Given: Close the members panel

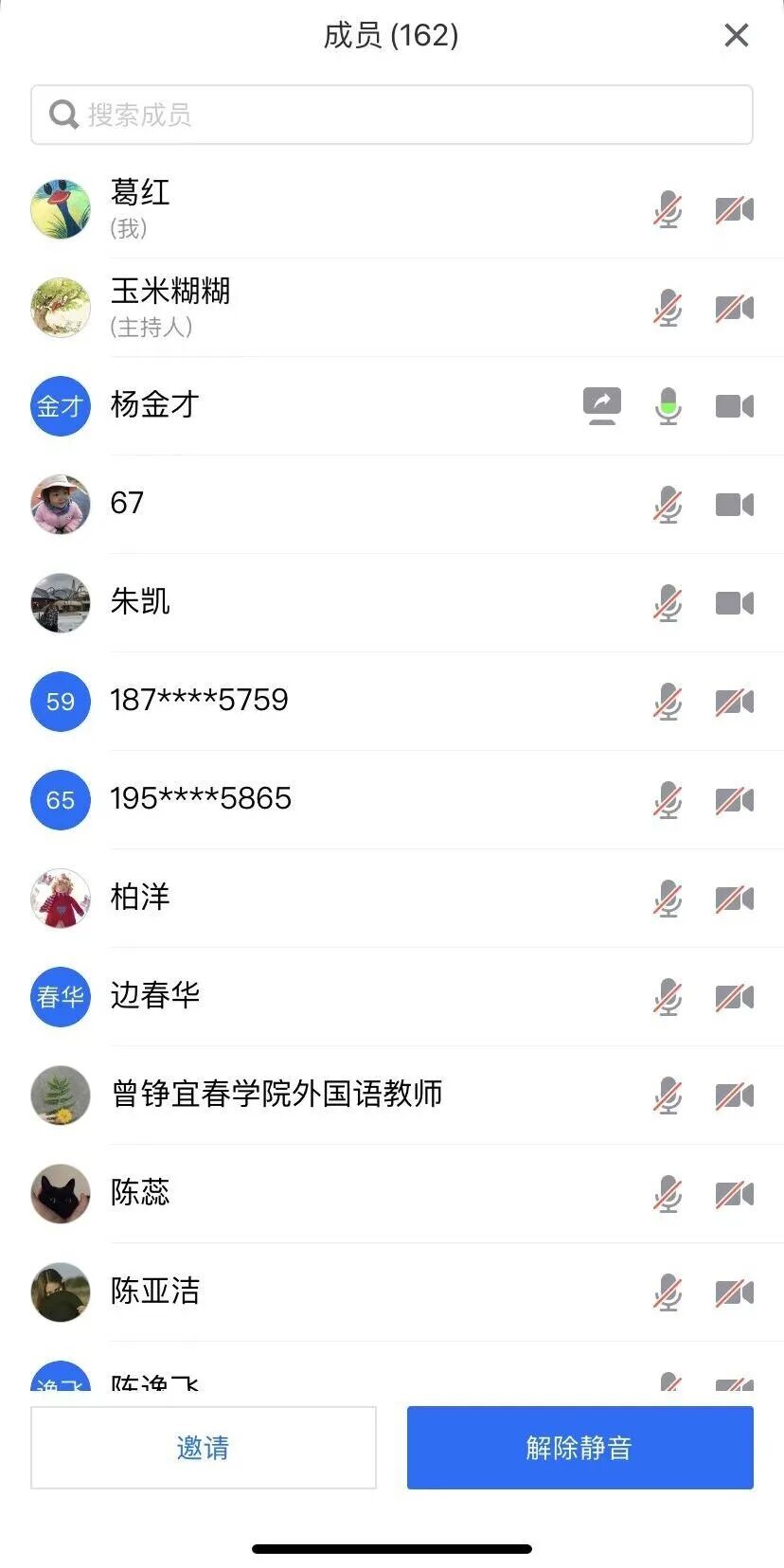Looking at the screenshot, I should coord(736,36).
